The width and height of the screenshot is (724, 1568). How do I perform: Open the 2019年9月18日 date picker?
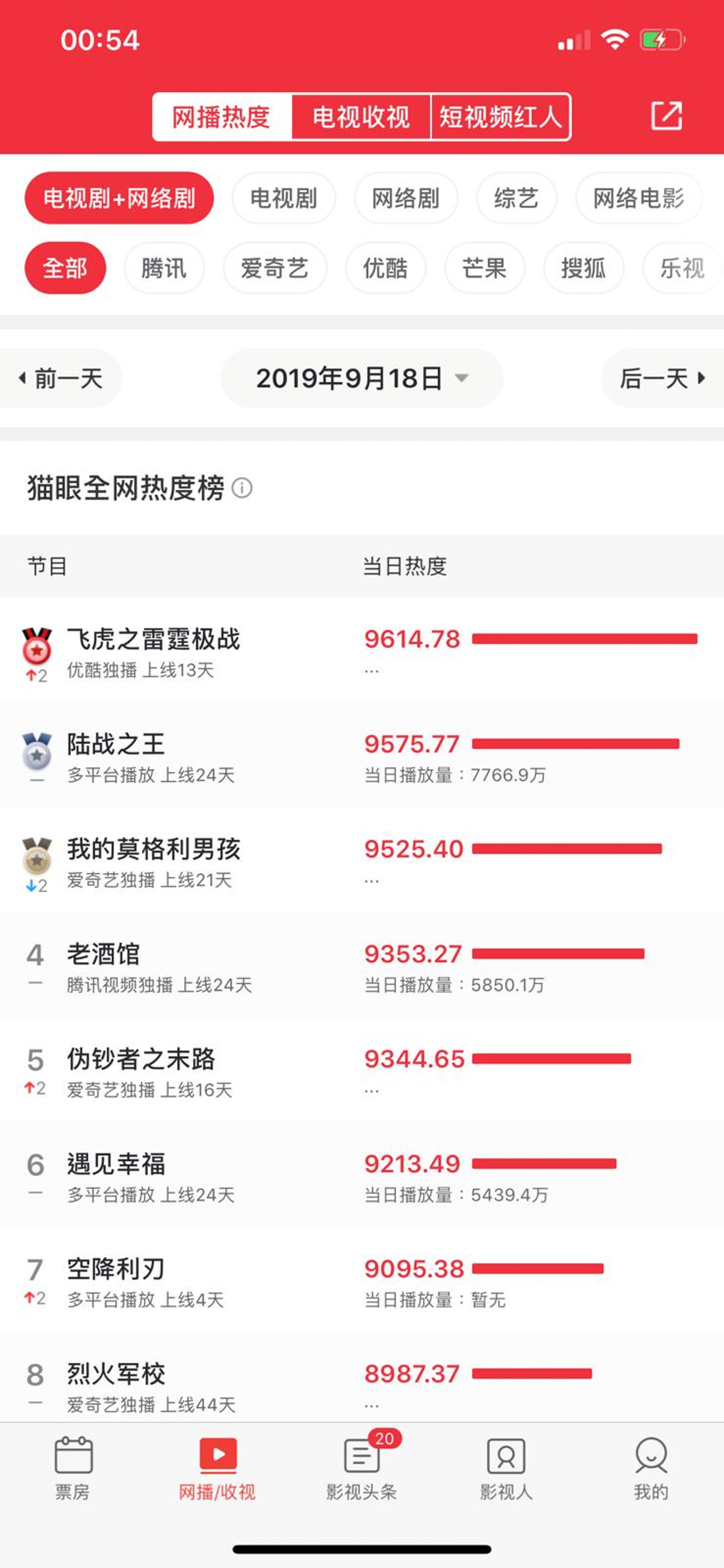[361, 379]
